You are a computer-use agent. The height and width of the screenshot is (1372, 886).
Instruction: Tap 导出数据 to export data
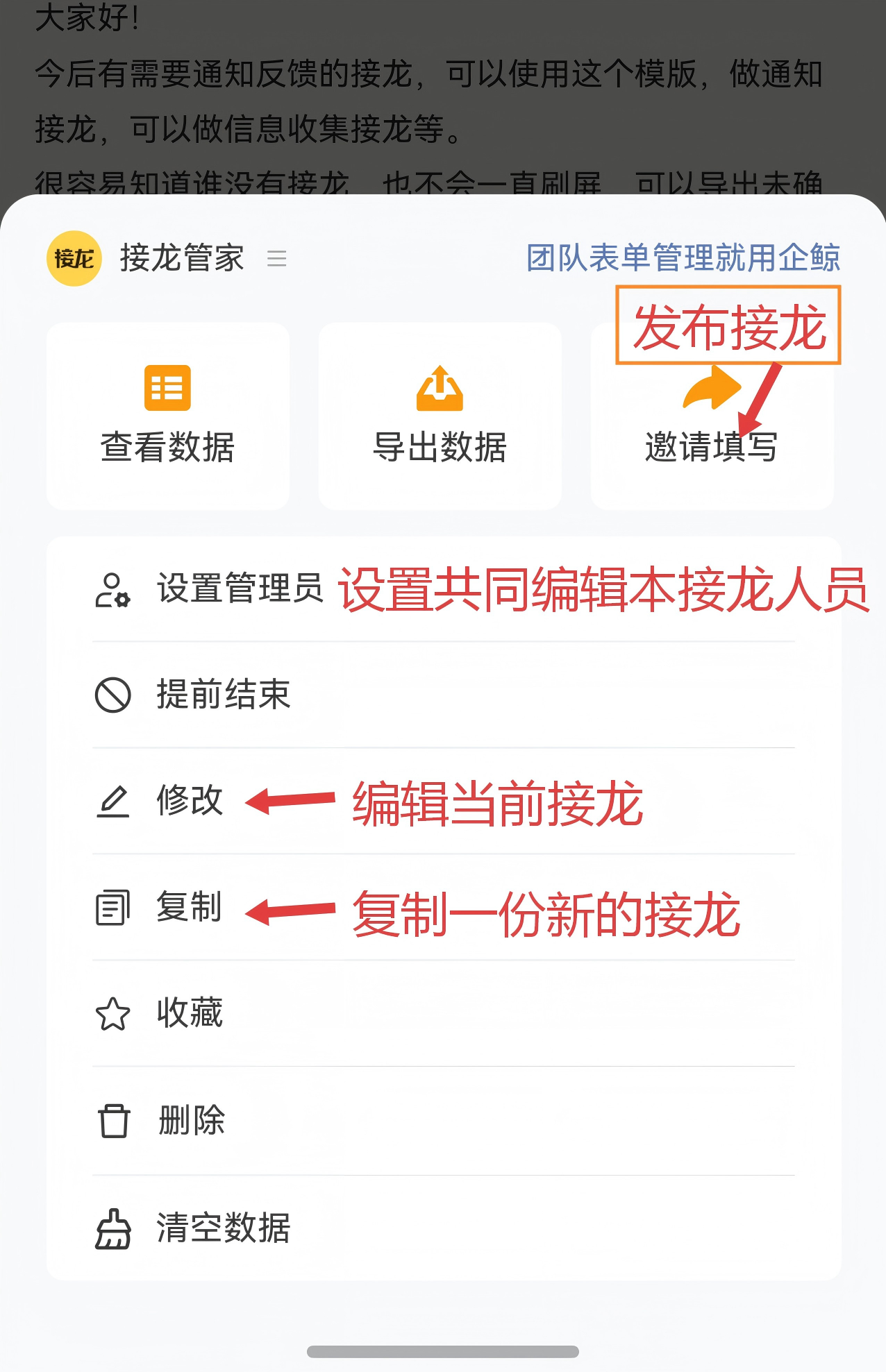coord(440,416)
